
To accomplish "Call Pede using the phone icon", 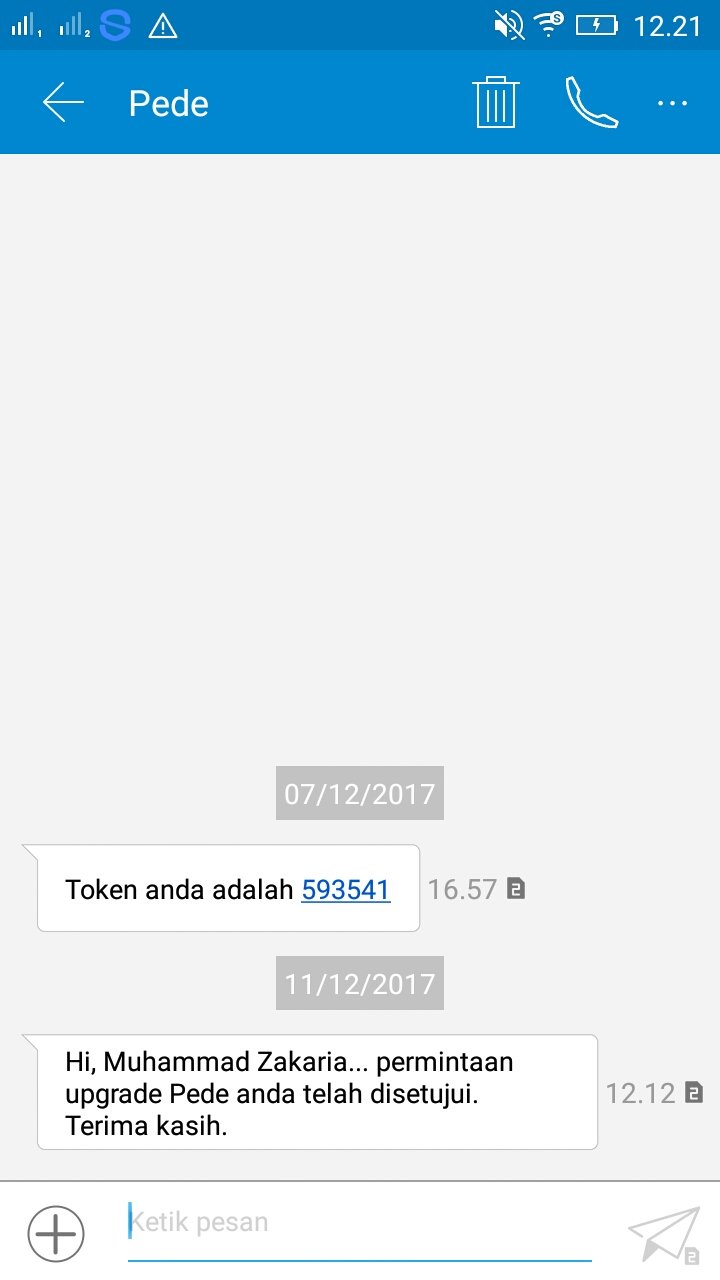I will 591,102.
